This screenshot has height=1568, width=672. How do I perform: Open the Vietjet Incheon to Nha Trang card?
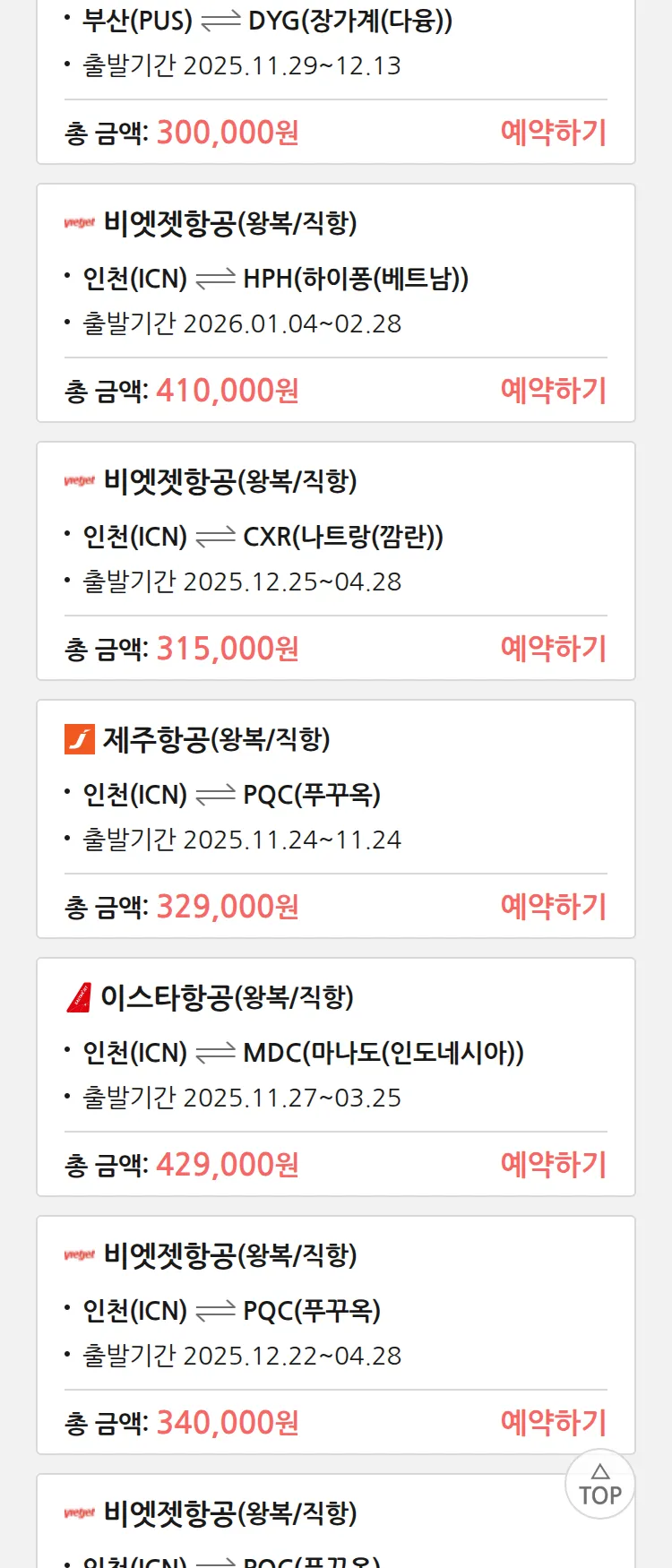point(335,536)
